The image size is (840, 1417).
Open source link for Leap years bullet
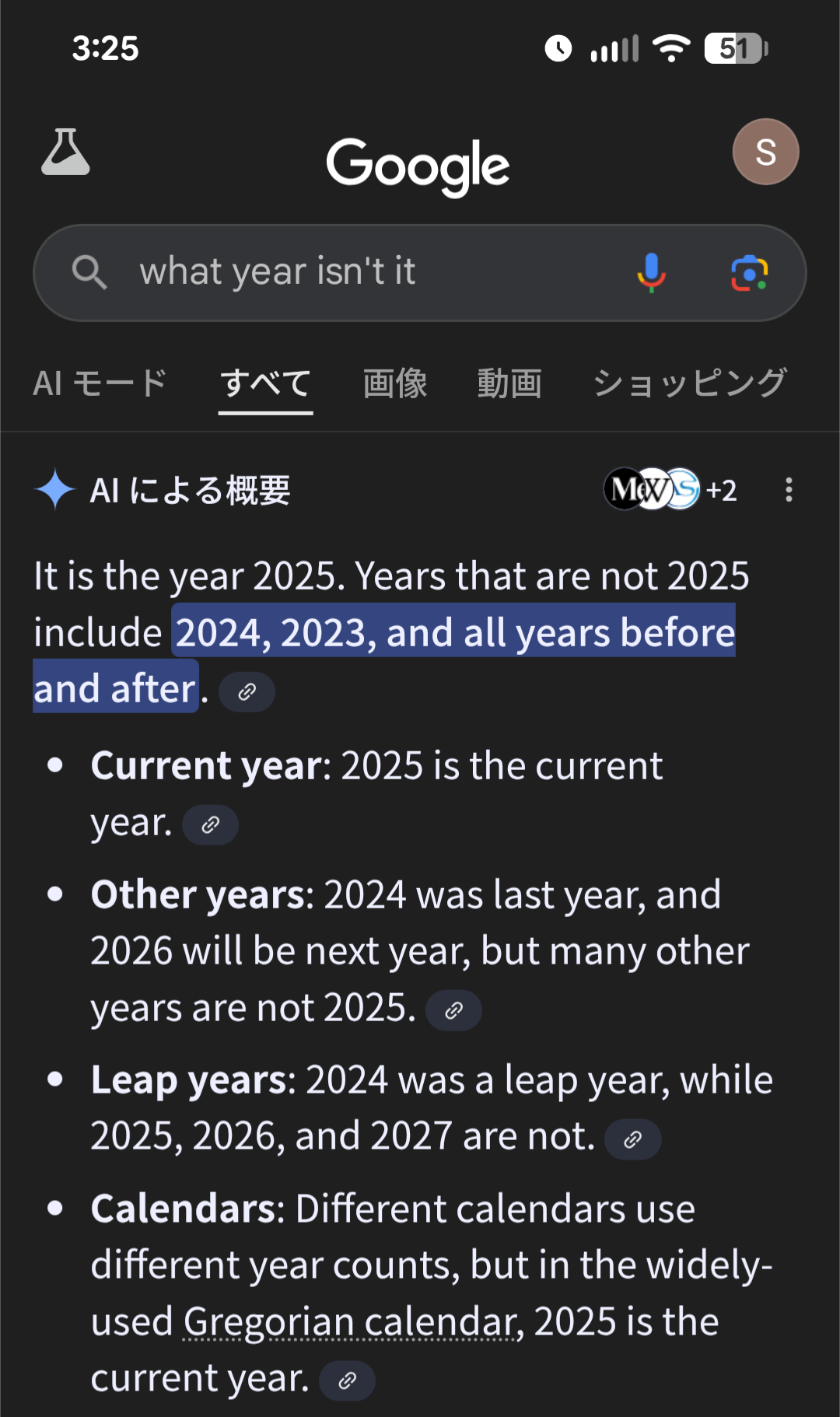tap(632, 1139)
